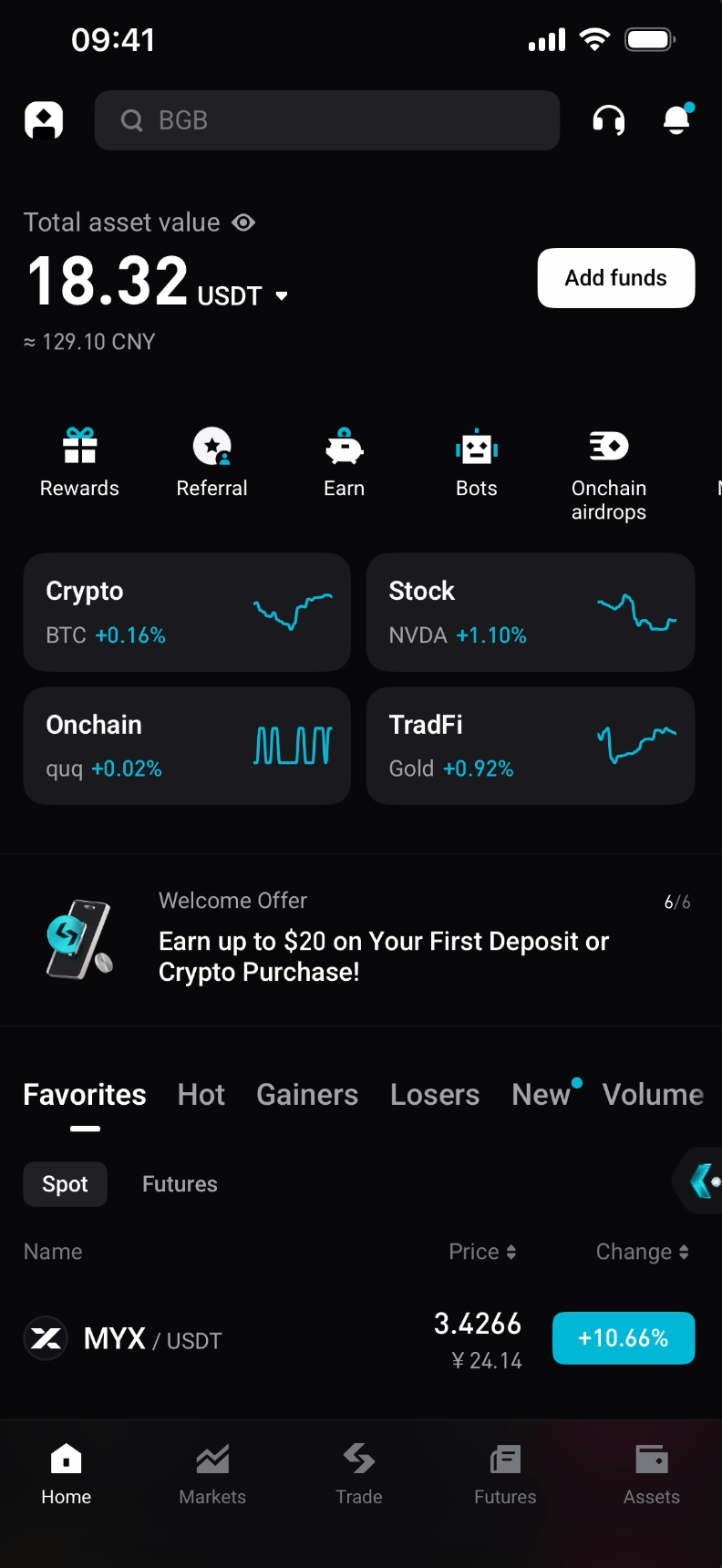
Task: Open the Hot markets tab
Action: point(201,1094)
